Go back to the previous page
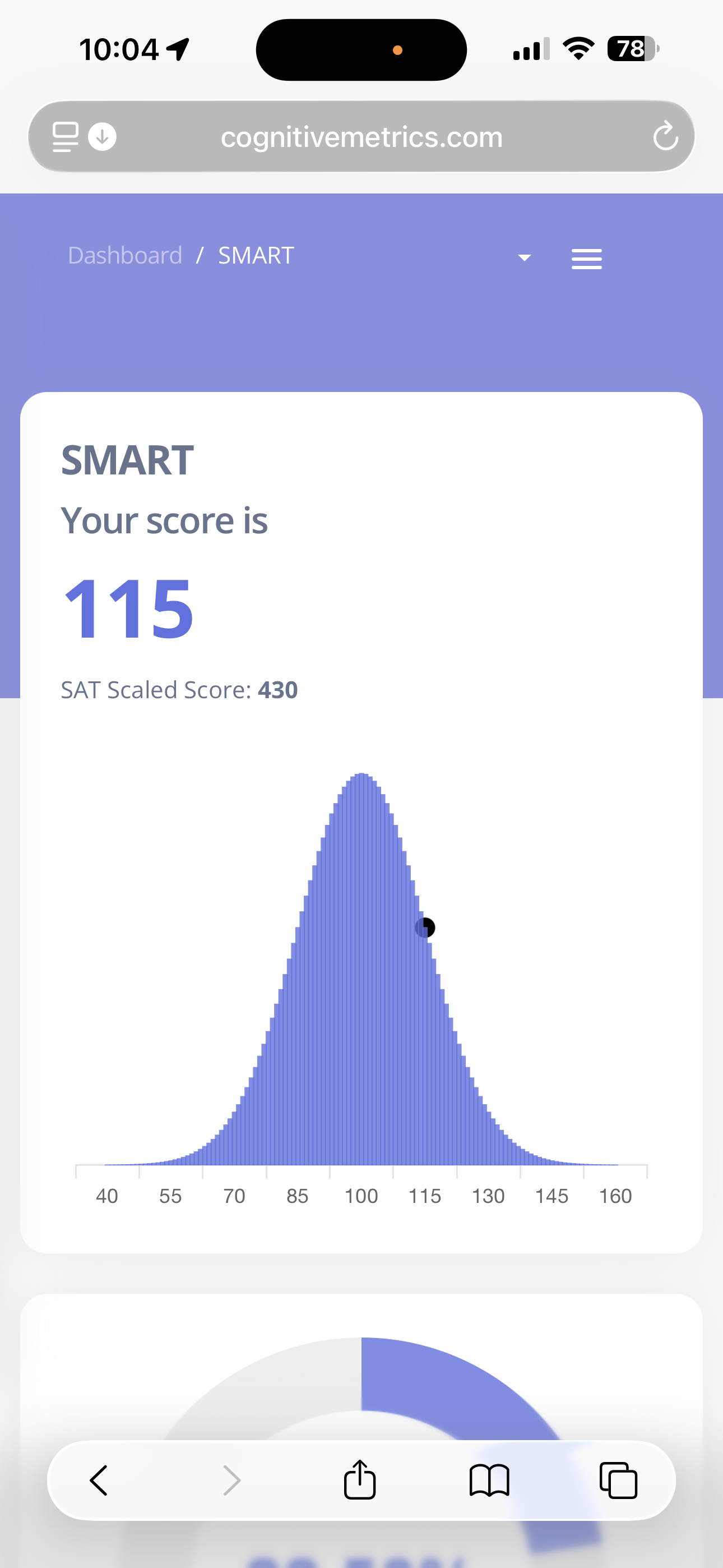This screenshot has width=723, height=1568. [x=99, y=1480]
